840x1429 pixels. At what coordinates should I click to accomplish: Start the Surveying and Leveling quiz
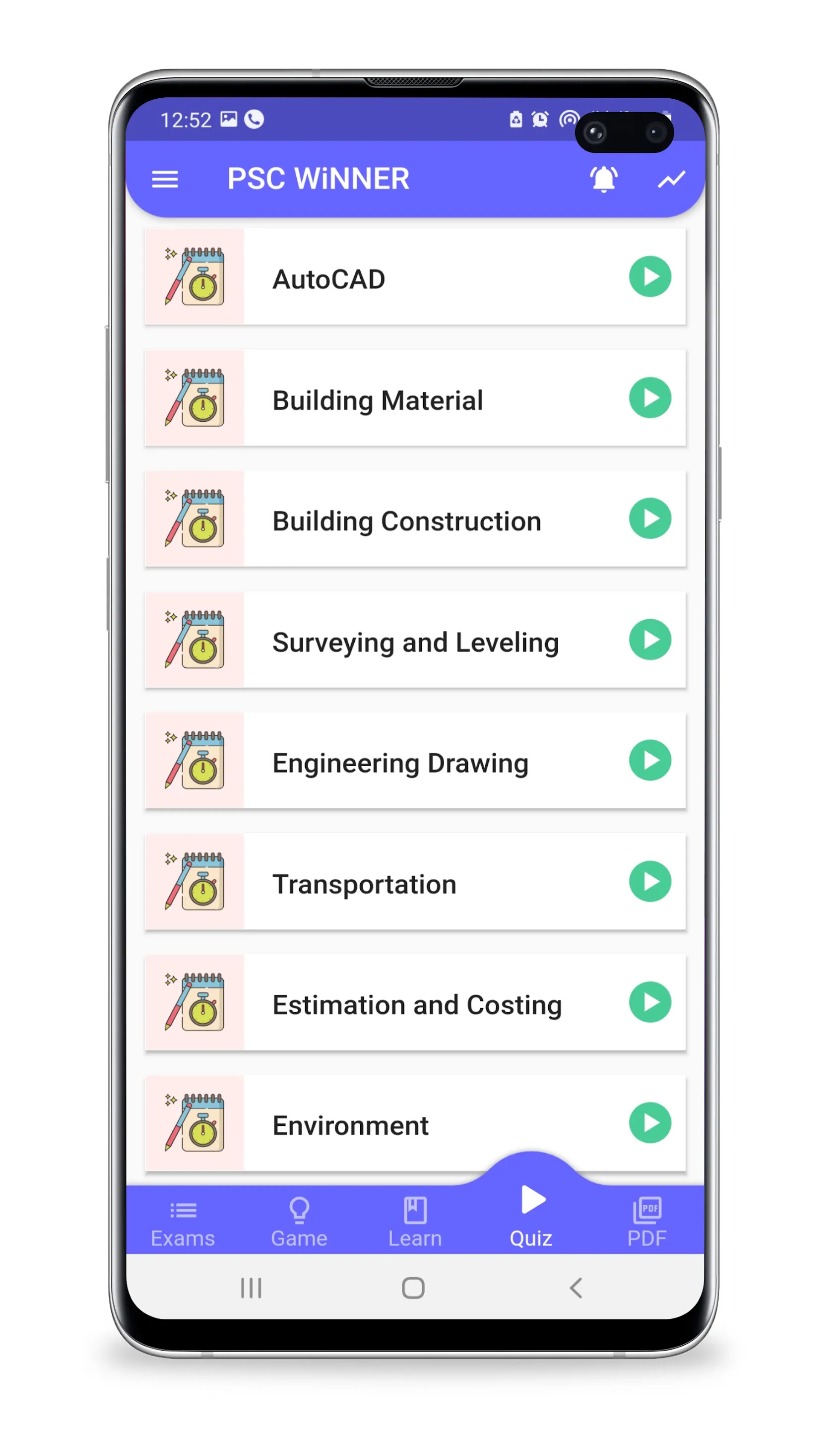click(650, 641)
